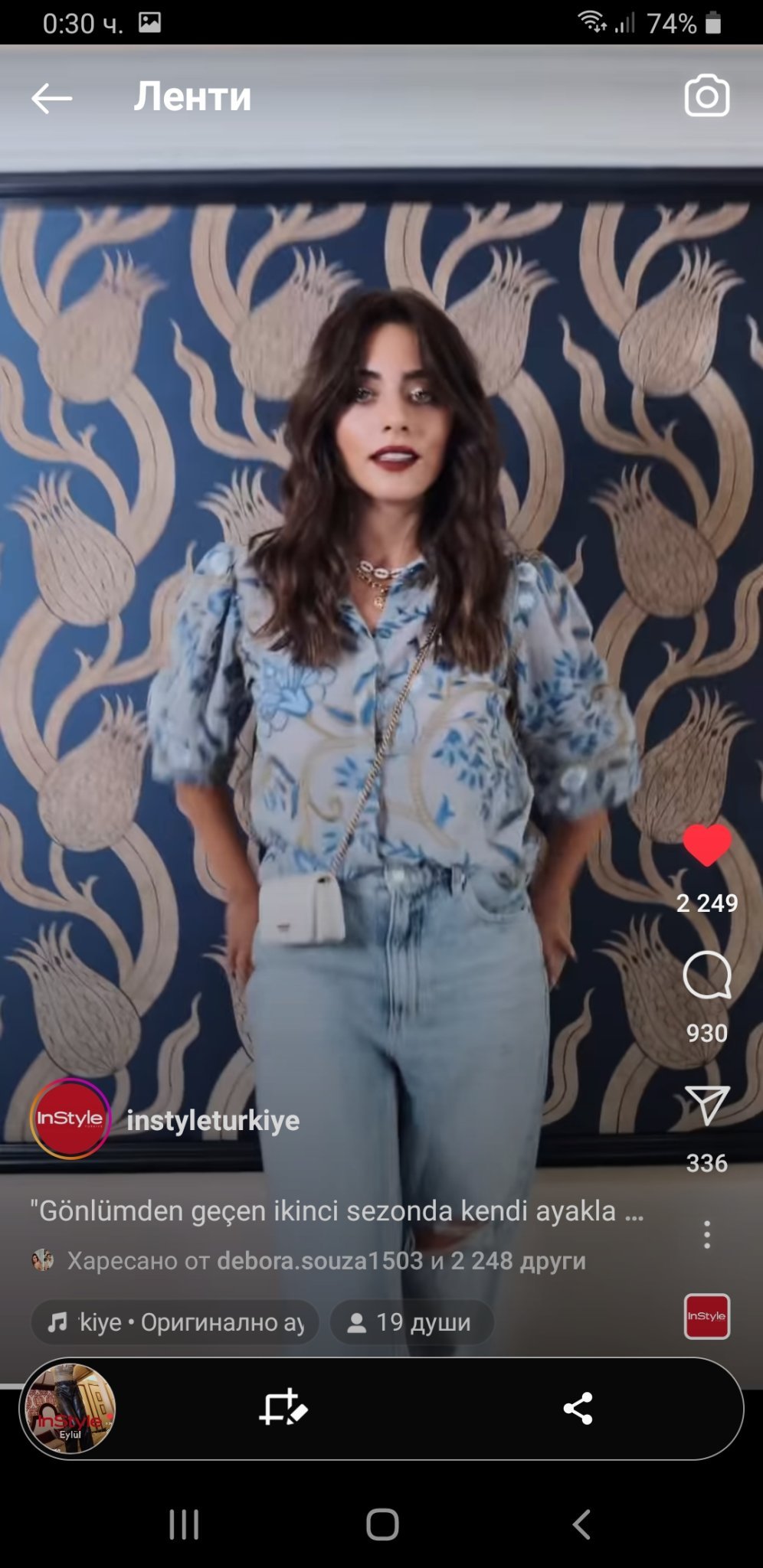Go to the home screen
Screen dimensions: 763x1568
[x=382, y=1524]
